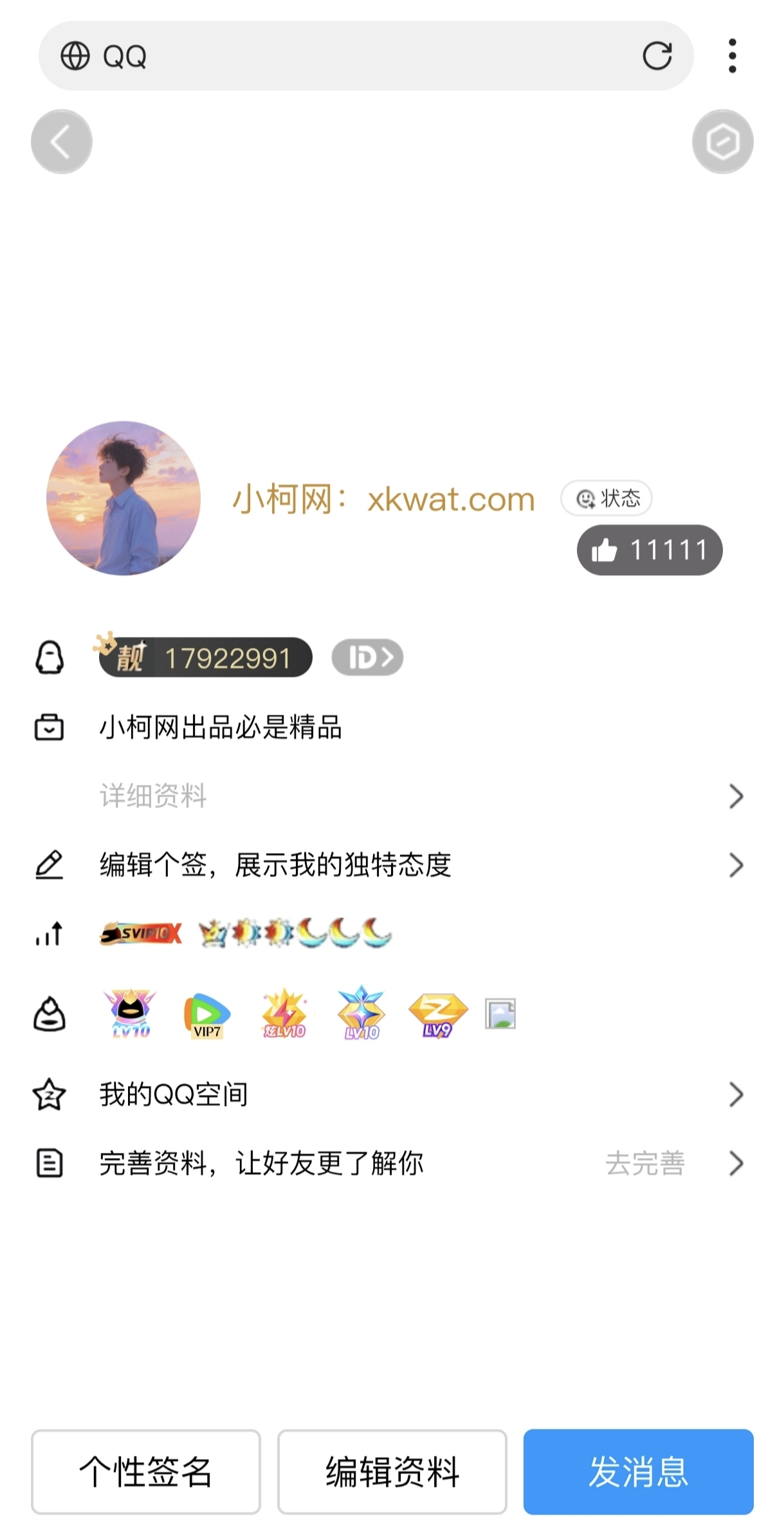Set a status with the 状态 chip
The width and height of the screenshot is (784, 1535).
coord(606,499)
